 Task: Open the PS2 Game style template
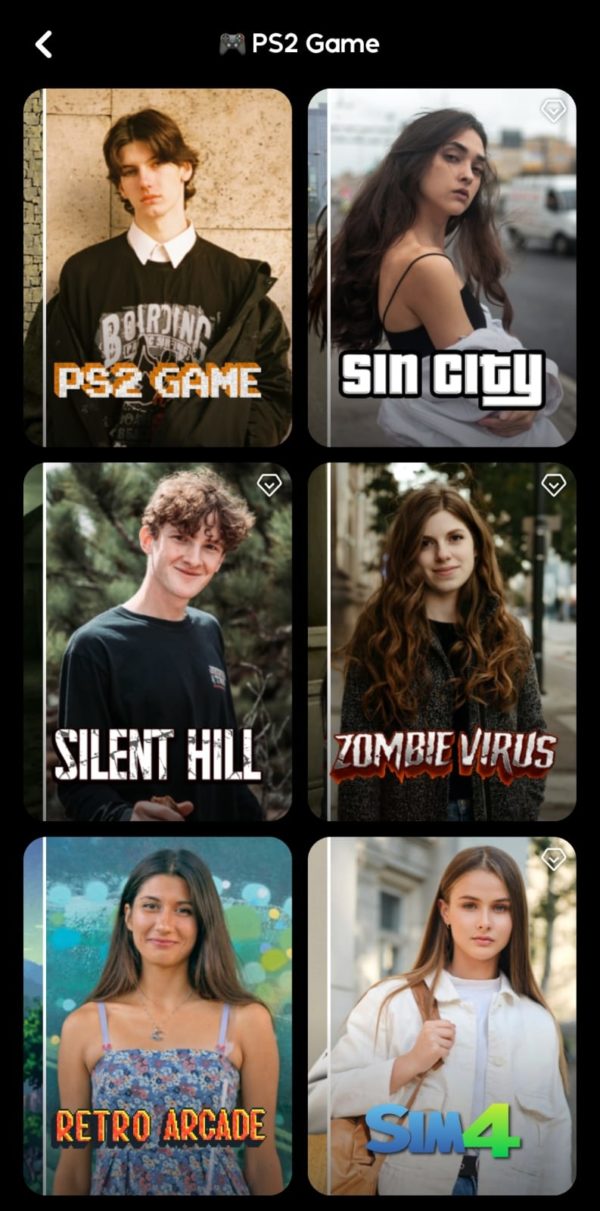(x=158, y=267)
